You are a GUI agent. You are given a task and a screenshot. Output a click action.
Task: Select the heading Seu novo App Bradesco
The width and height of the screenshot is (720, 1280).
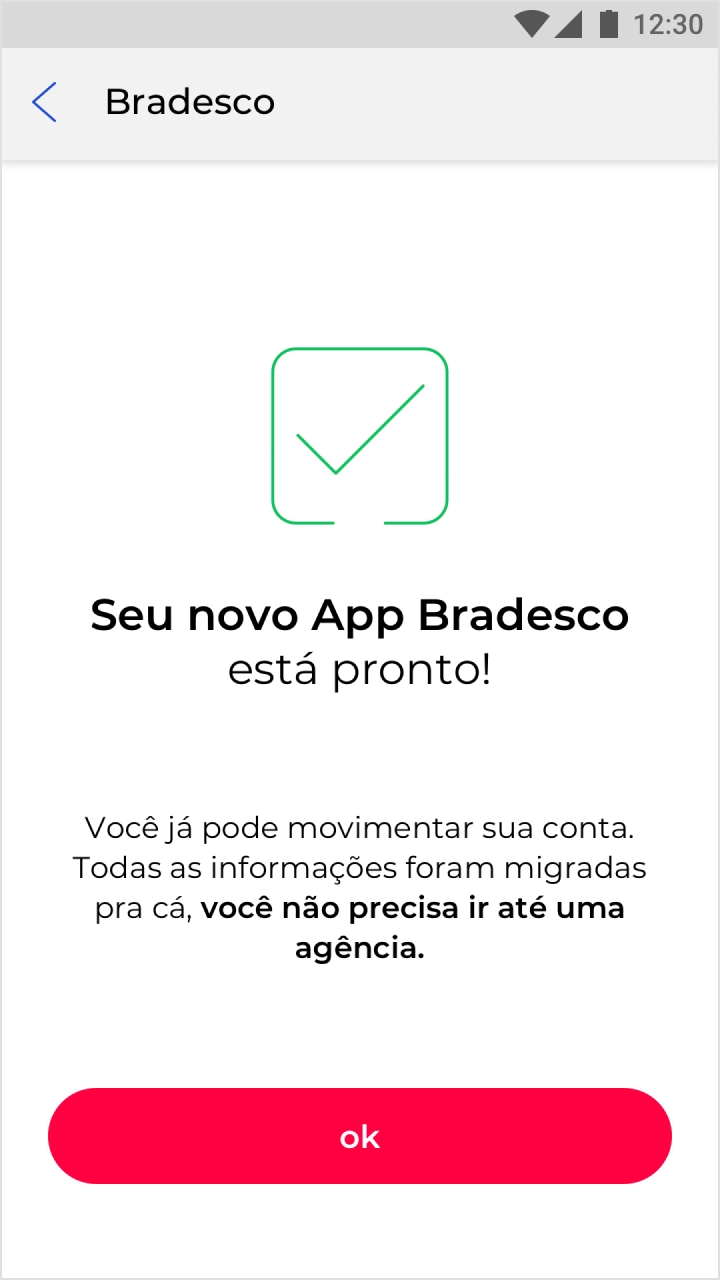click(360, 615)
